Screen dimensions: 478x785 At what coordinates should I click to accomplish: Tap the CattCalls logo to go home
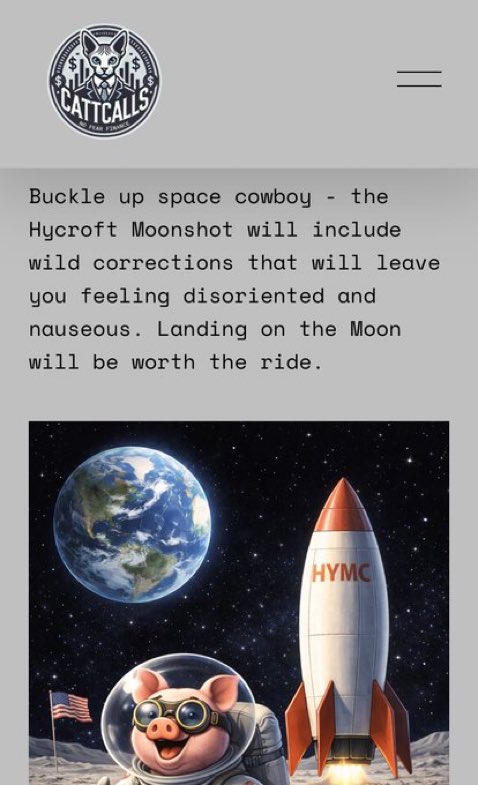point(104,81)
